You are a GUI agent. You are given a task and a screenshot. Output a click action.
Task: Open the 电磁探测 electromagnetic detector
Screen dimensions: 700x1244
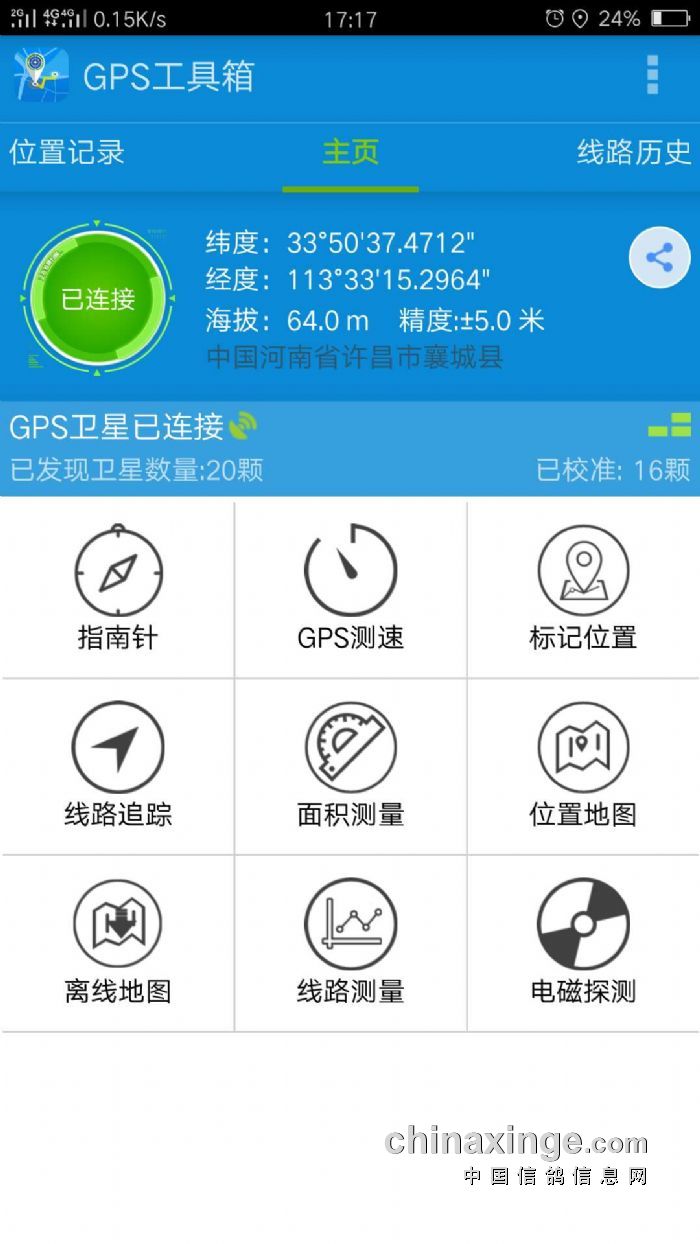coord(583,943)
